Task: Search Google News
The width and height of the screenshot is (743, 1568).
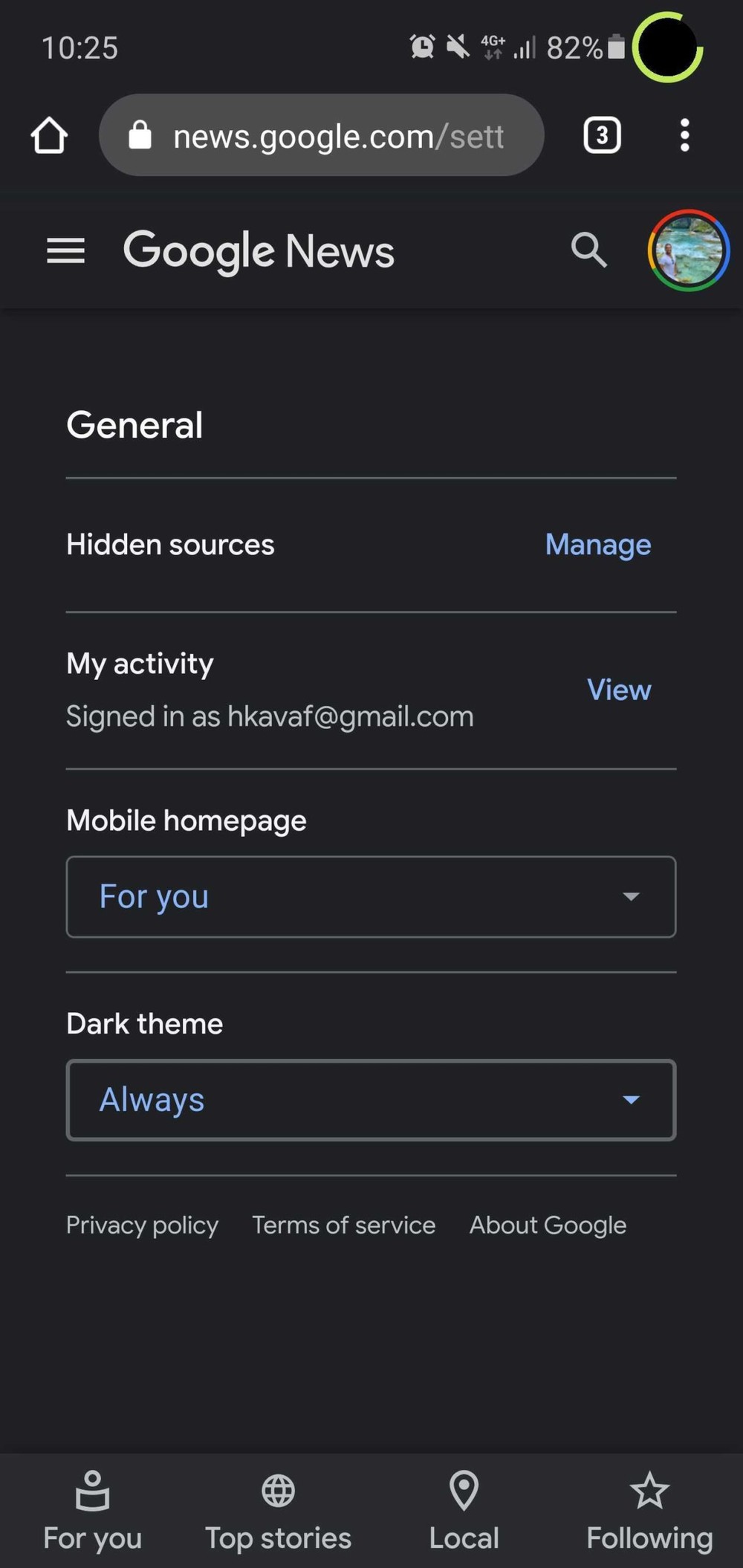Action: point(588,250)
